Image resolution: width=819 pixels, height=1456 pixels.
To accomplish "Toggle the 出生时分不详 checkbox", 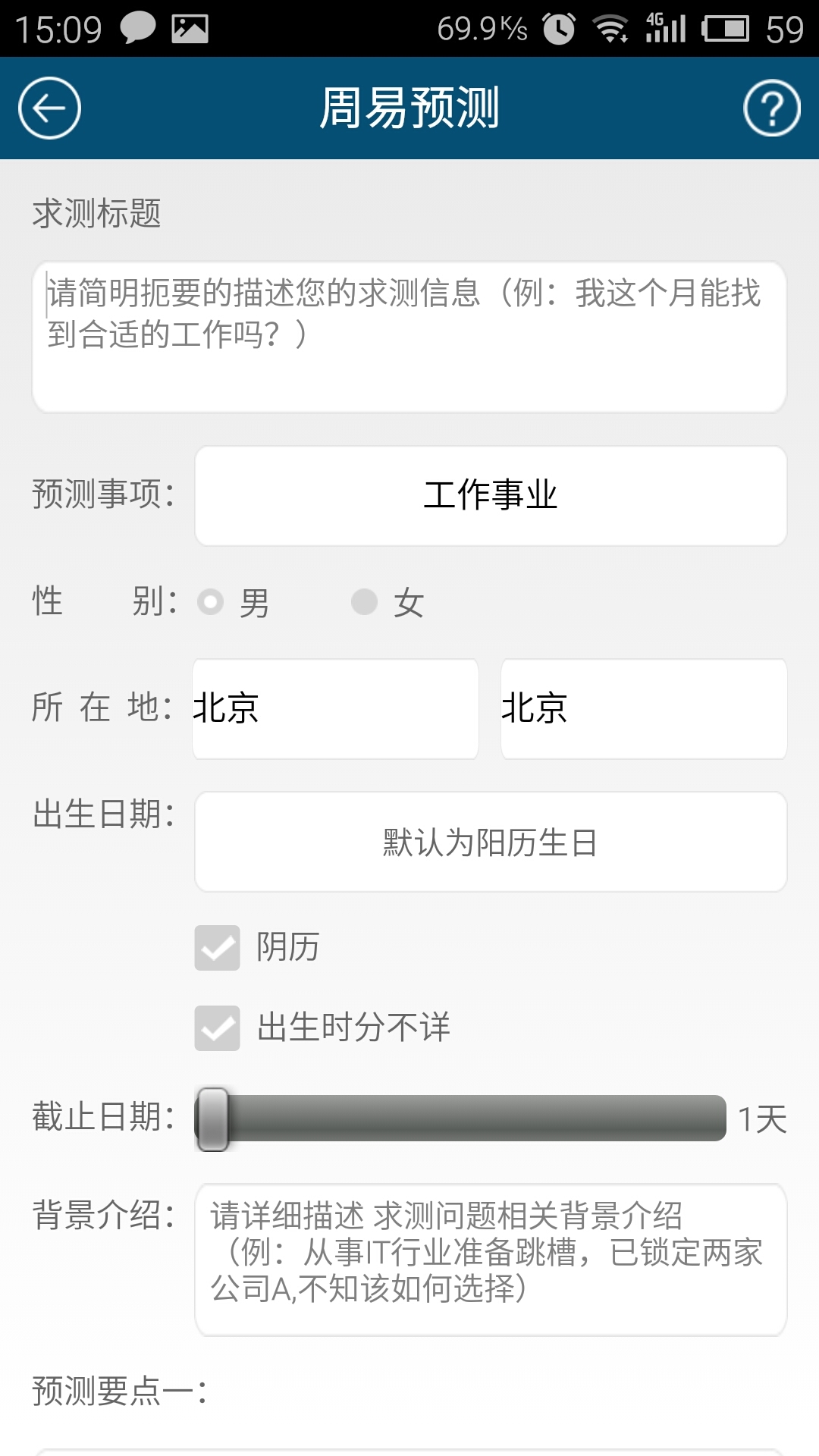I will pos(218,1028).
